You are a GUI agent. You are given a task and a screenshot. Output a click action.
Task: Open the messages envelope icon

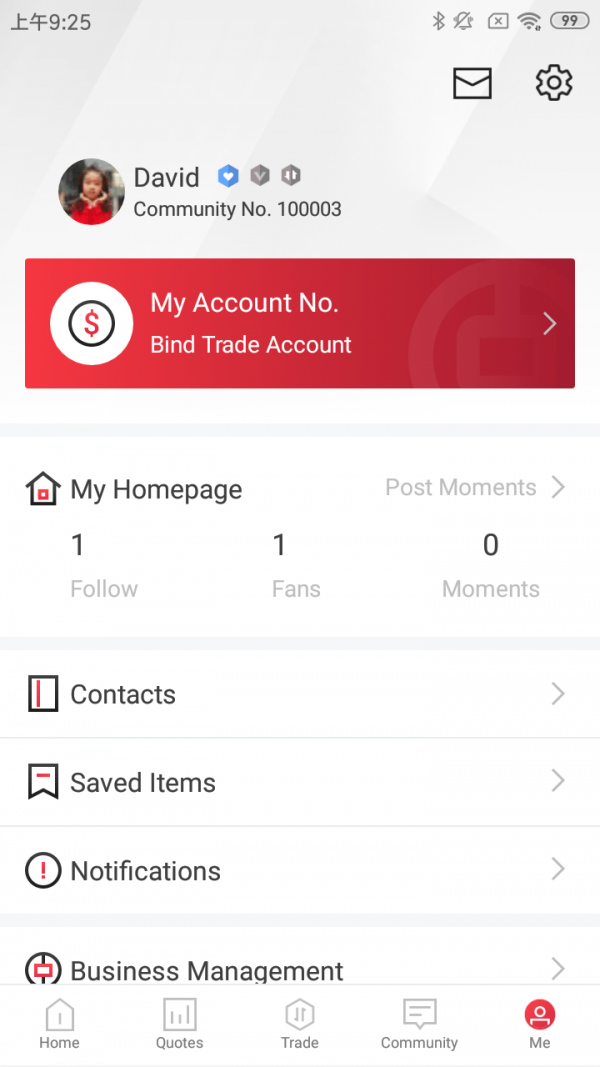[472, 83]
